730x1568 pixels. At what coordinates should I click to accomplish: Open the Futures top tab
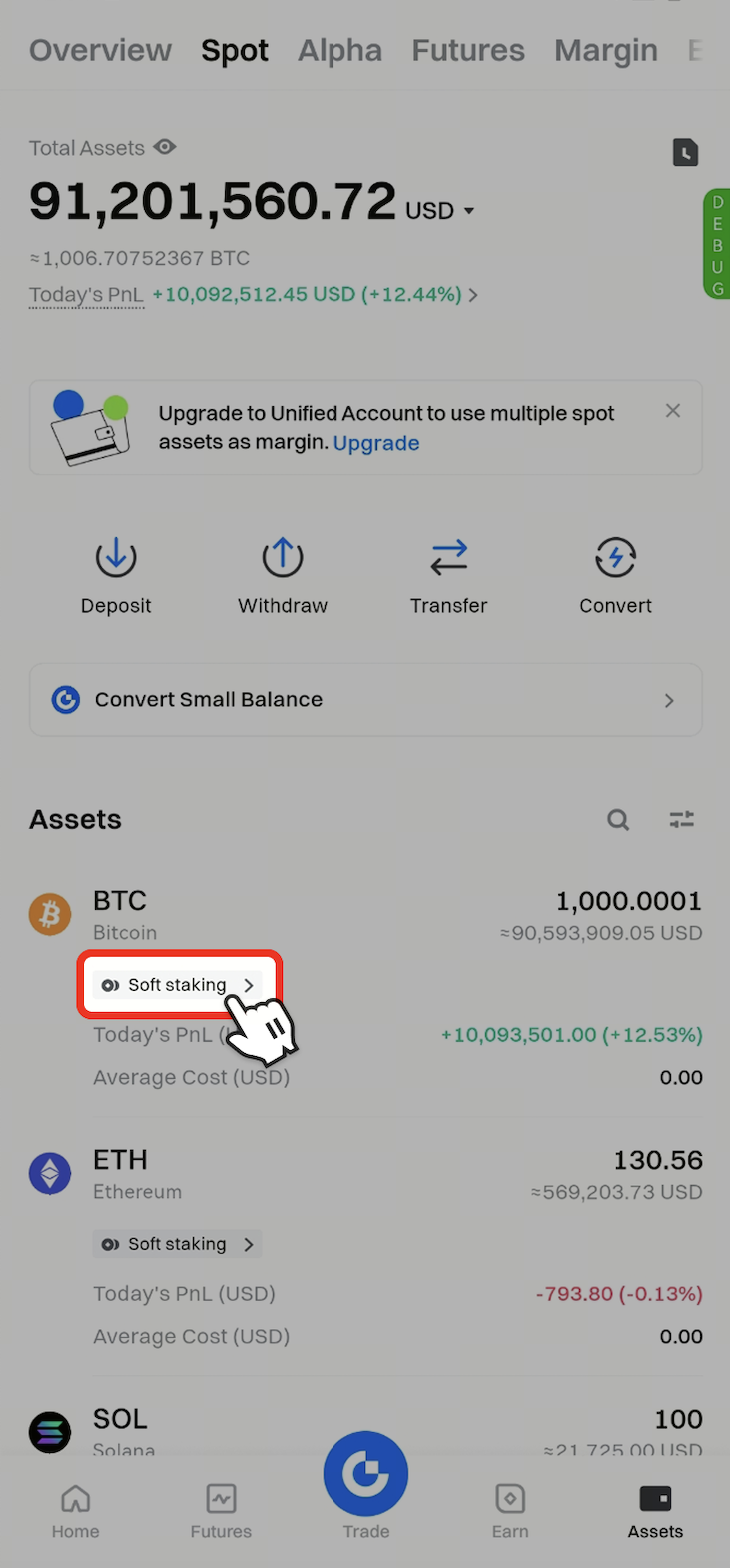point(467,50)
